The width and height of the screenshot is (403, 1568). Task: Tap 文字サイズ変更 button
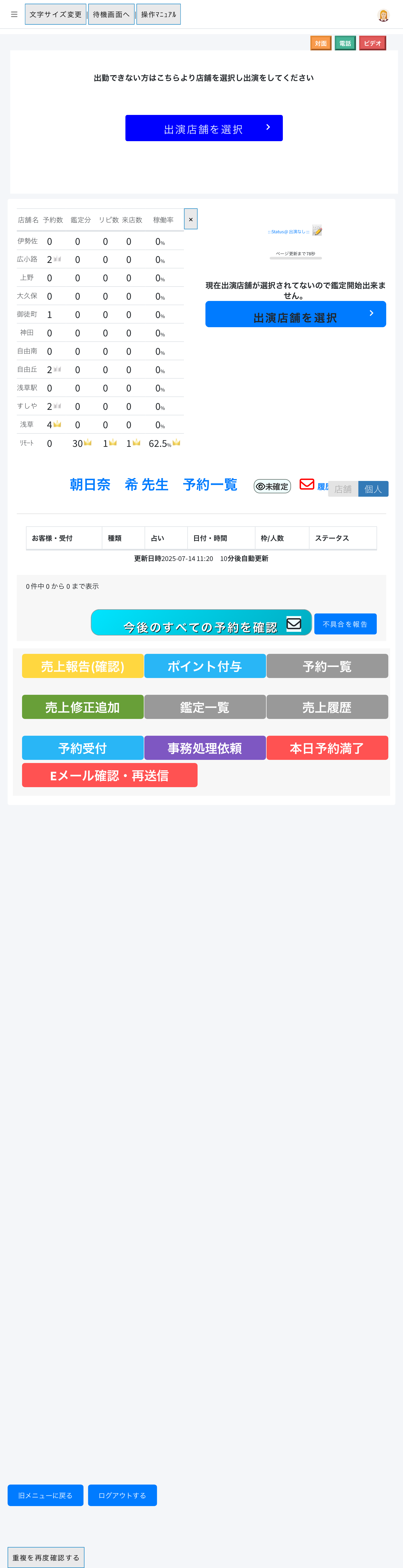[55, 14]
